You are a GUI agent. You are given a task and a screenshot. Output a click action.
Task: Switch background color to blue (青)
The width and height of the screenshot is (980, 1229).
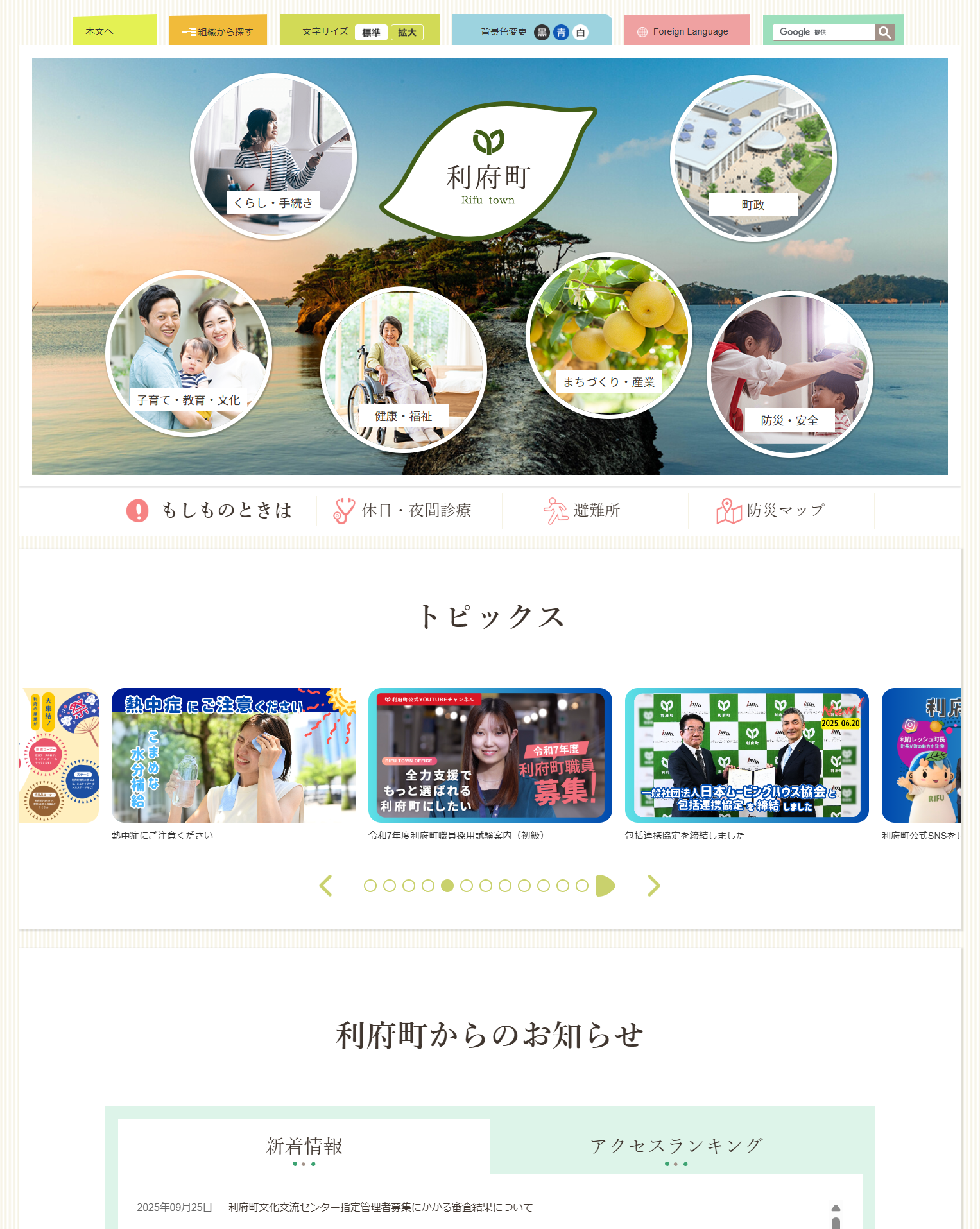[562, 32]
